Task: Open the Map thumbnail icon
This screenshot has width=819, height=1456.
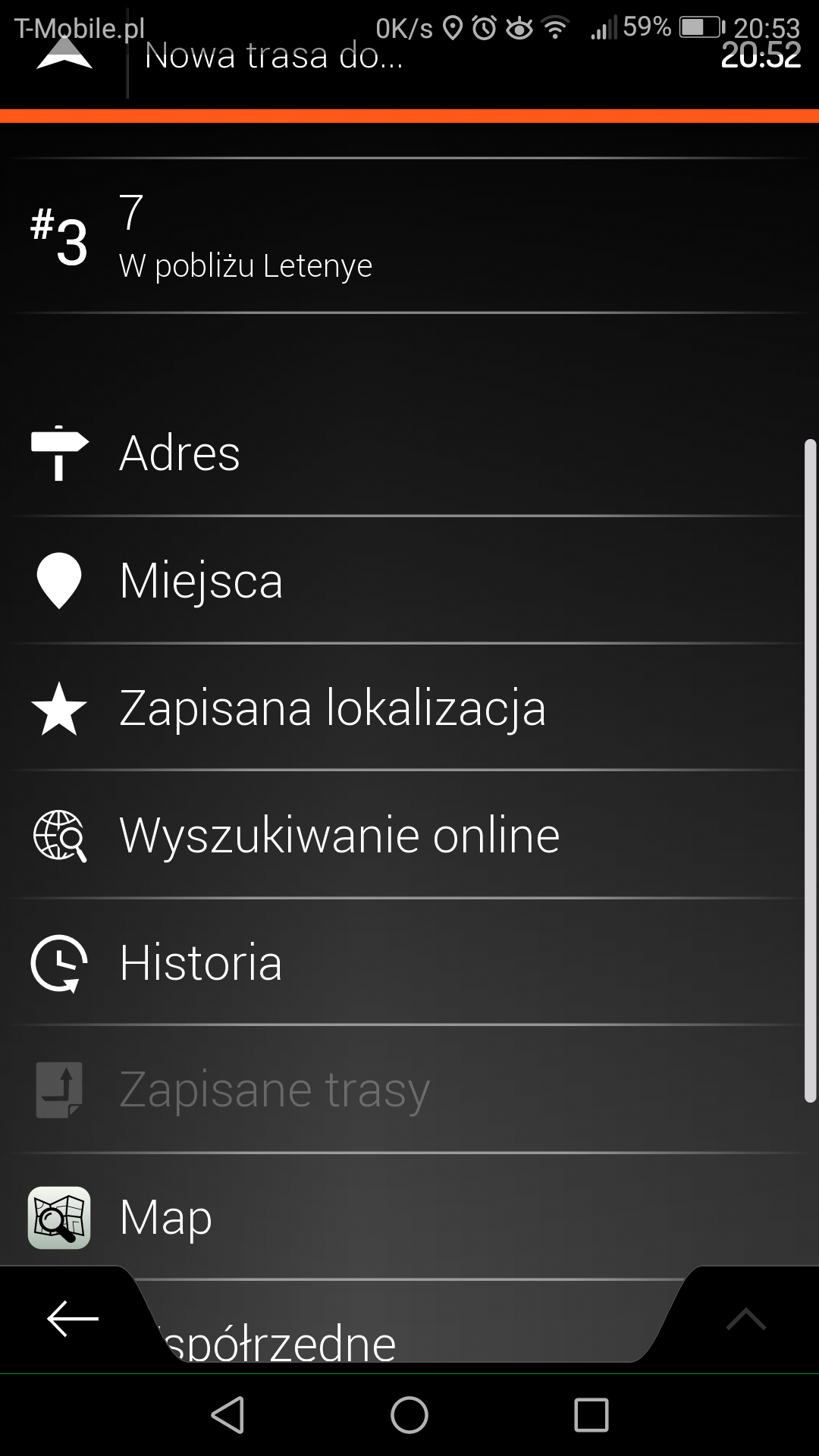Action: [x=59, y=1216]
